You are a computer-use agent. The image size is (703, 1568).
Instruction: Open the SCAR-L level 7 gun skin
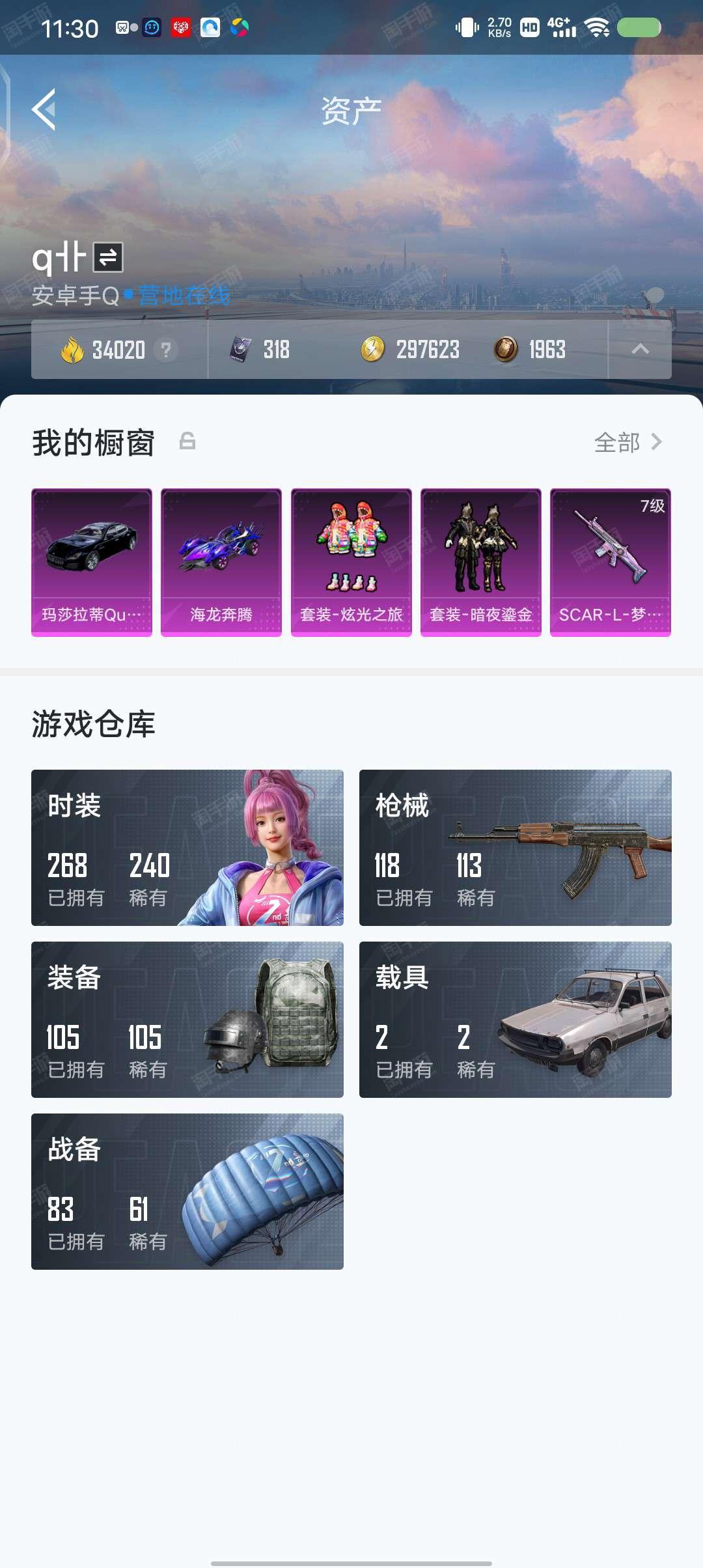coord(611,563)
